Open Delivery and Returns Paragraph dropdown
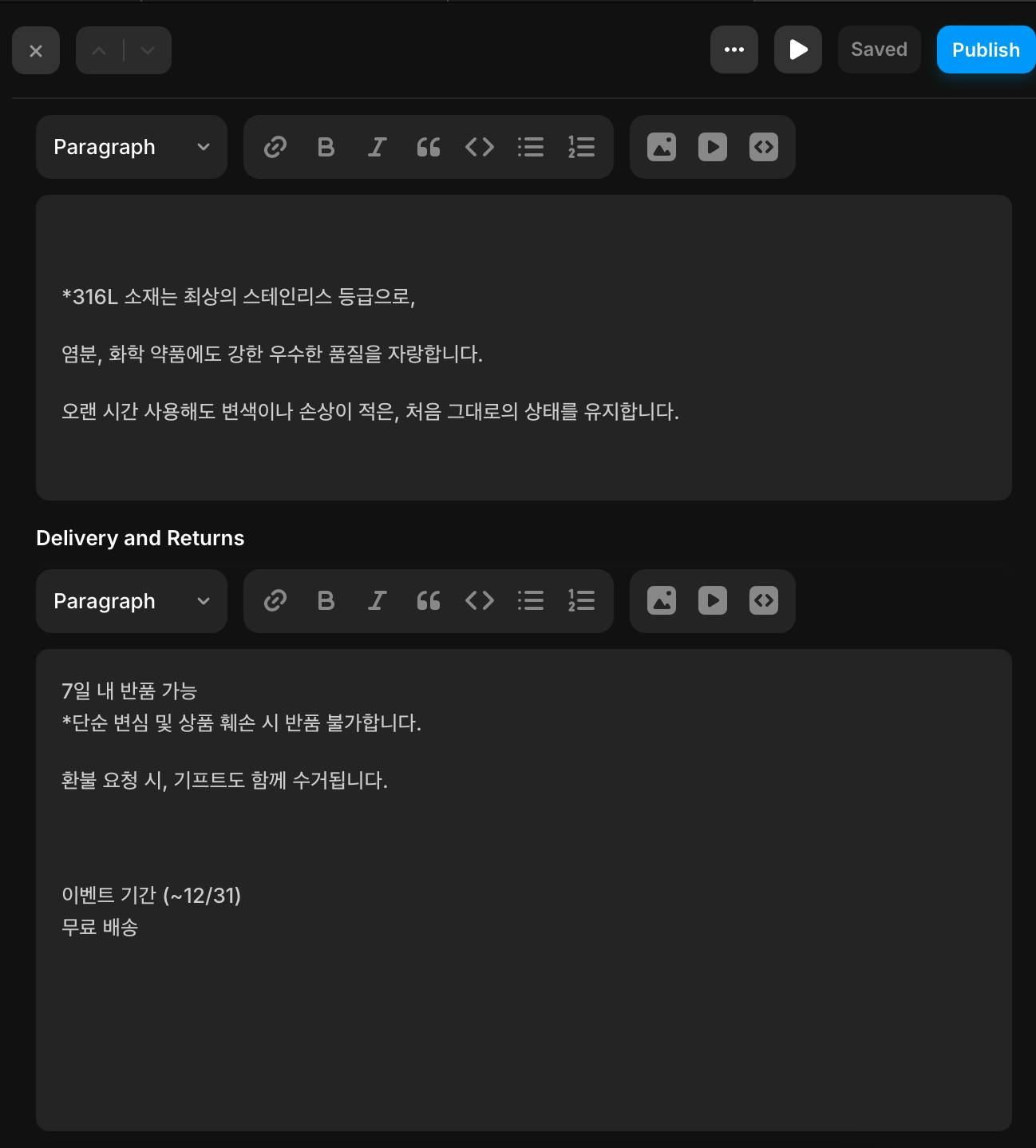The height and width of the screenshot is (1148, 1036). pyautogui.click(x=131, y=601)
